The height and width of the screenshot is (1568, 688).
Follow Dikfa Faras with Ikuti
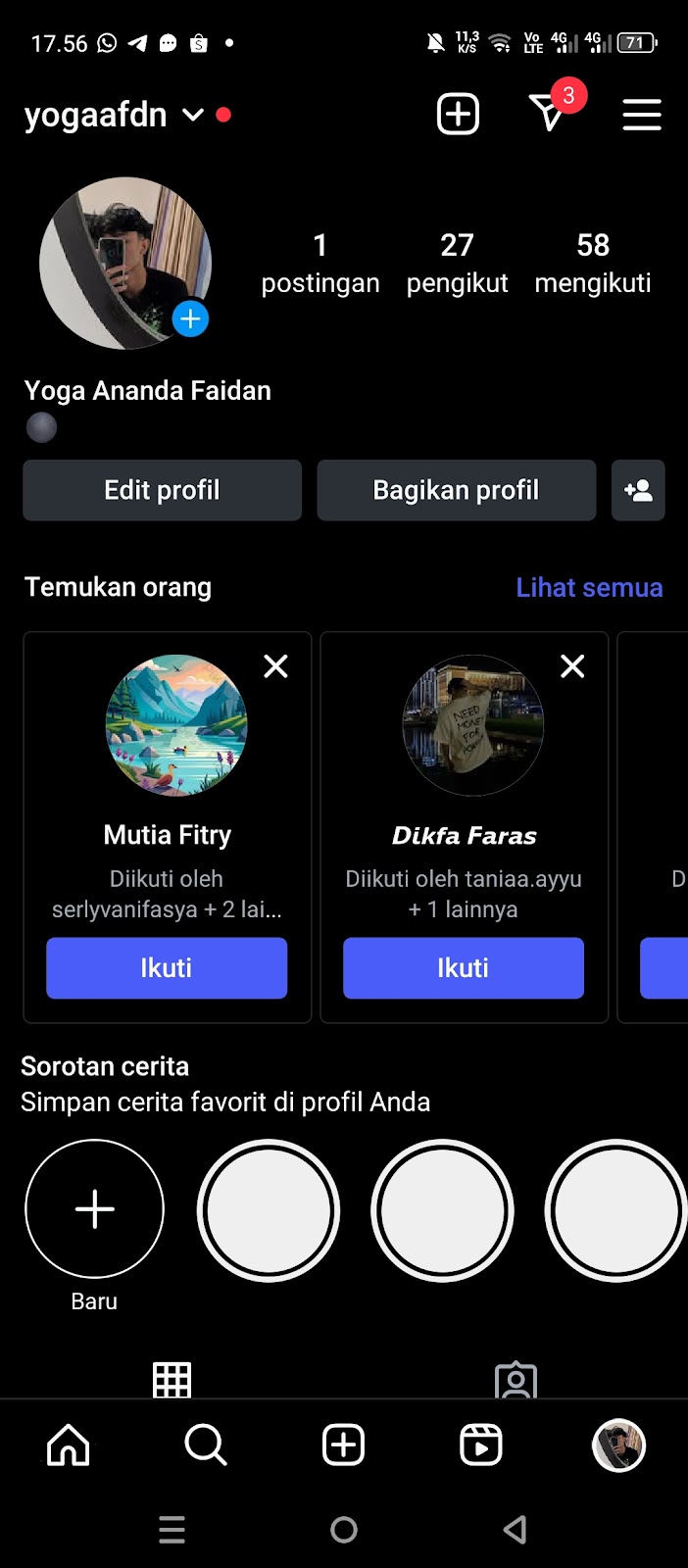pos(464,968)
